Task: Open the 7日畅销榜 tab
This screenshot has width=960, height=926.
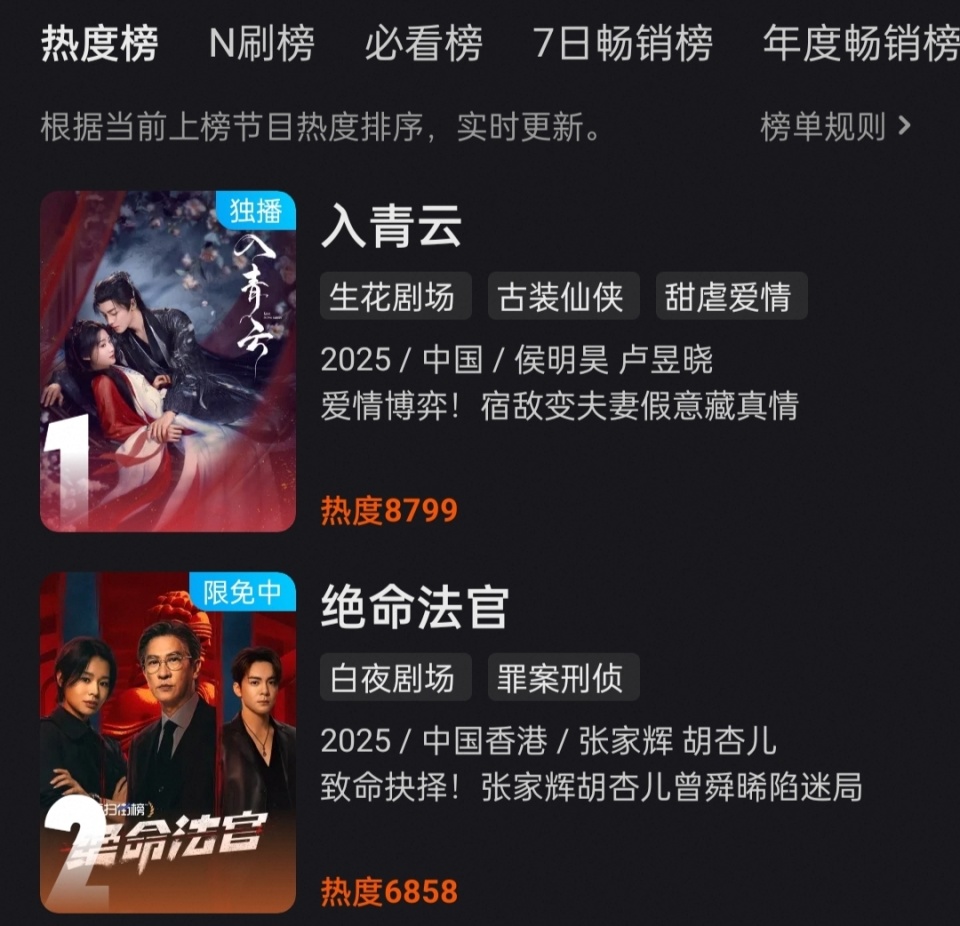Action: pyautogui.click(x=622, y=44)
